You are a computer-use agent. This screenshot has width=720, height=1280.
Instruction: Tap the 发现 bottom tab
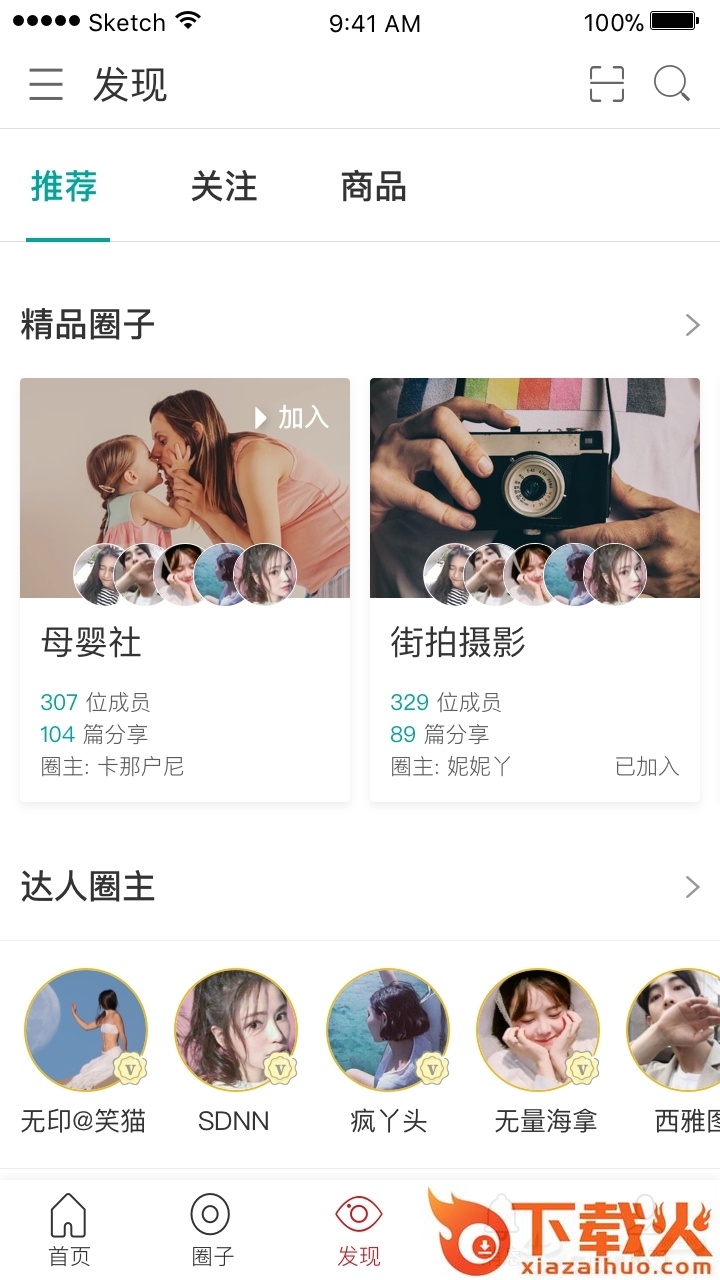(359, 1230)
